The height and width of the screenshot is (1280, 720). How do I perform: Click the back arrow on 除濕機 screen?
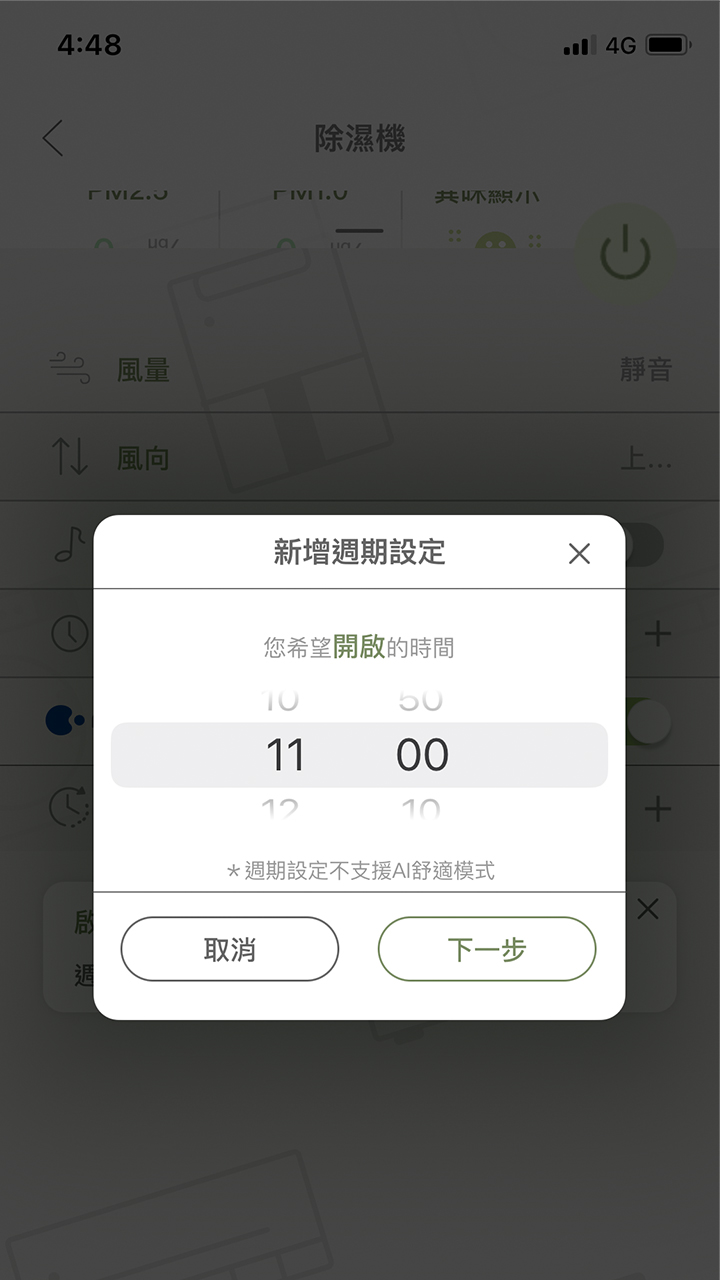pyautogui.click(x=52, y=139)
